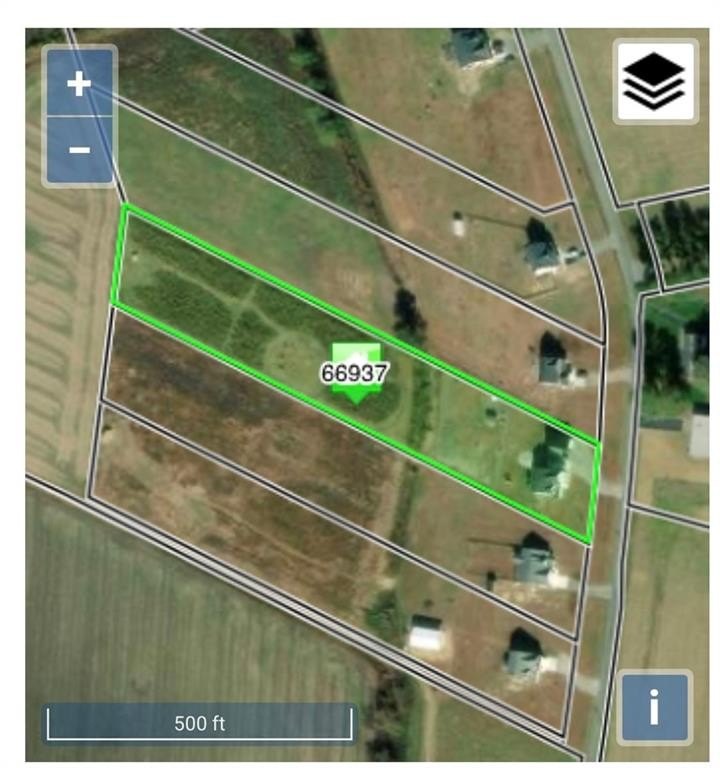Screen dimensions: 720x768
Task: Zoom out of the map
Action: pyautogui.click(x=79, y=150)
